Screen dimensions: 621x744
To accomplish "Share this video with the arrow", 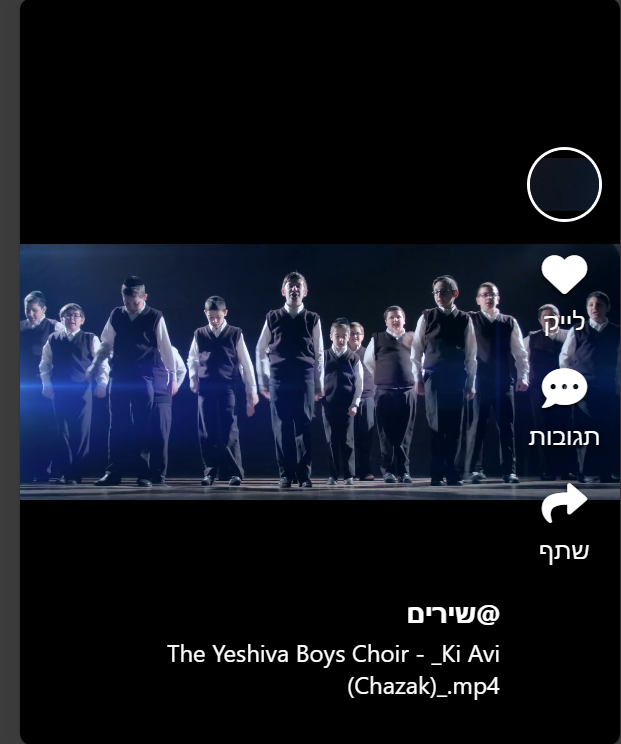I will tap(564, 505).
